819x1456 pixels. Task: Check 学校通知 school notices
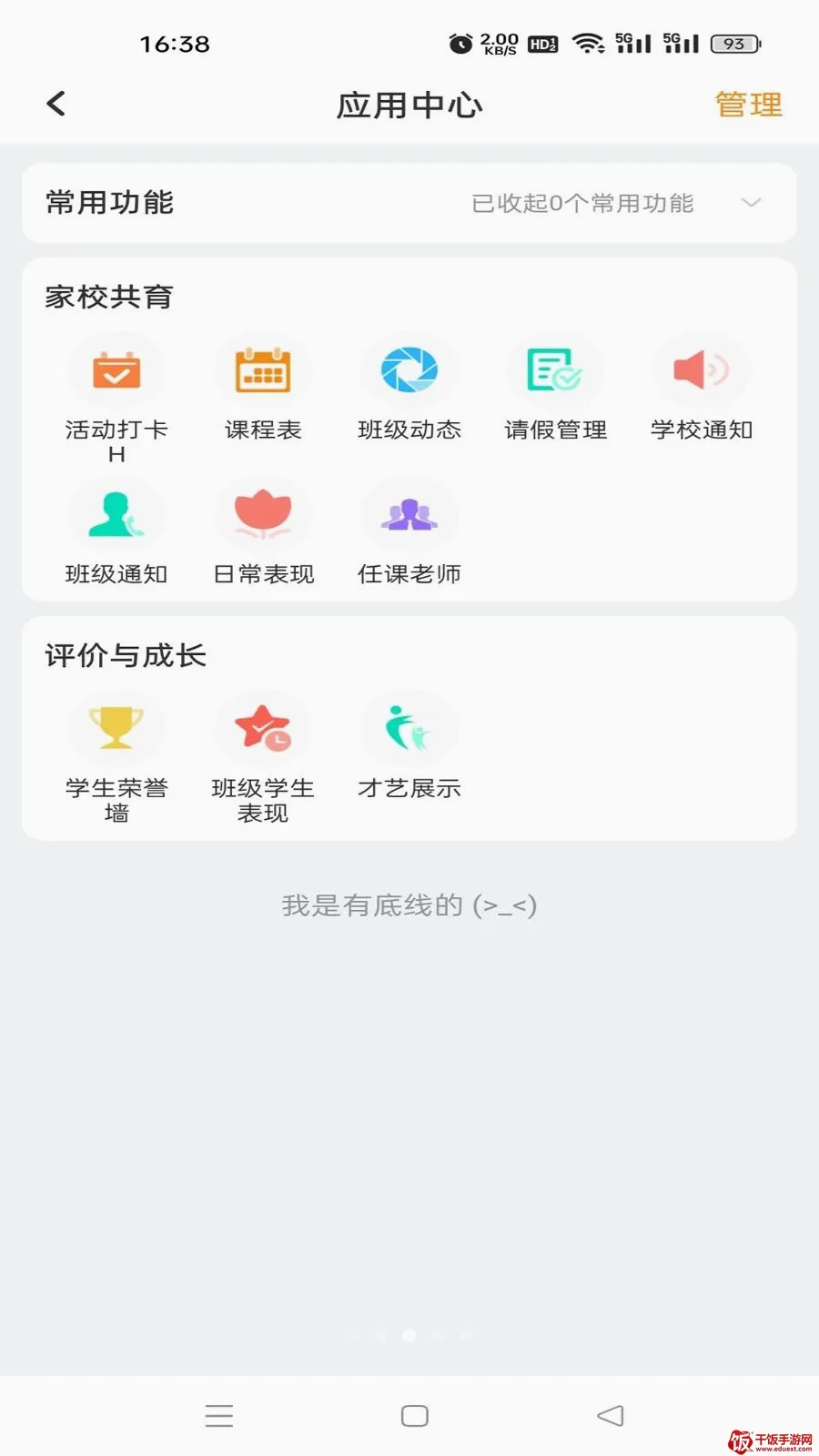(702, 389)
